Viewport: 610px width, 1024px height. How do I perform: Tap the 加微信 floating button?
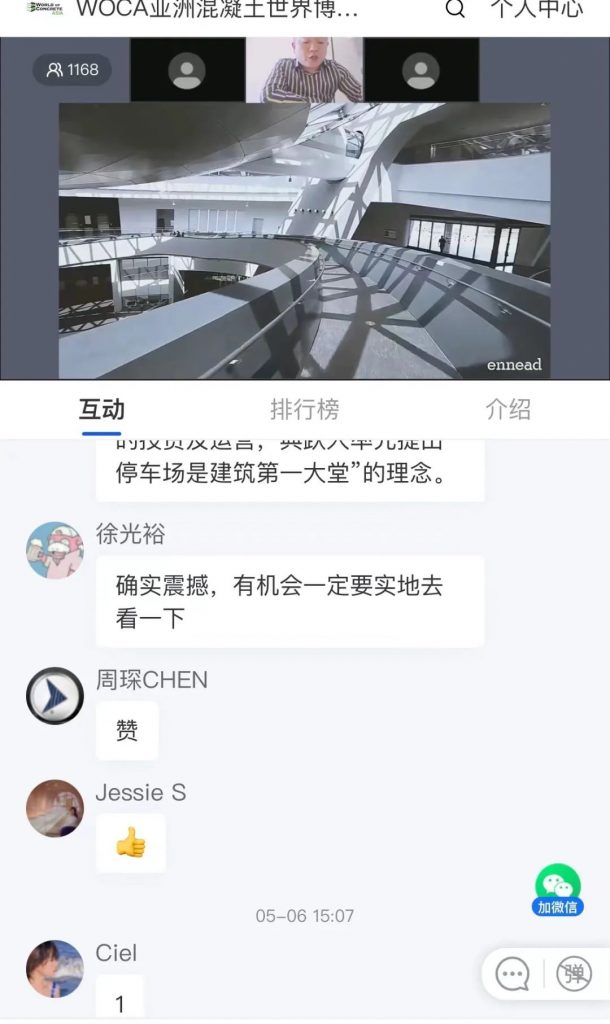[558, 890]
